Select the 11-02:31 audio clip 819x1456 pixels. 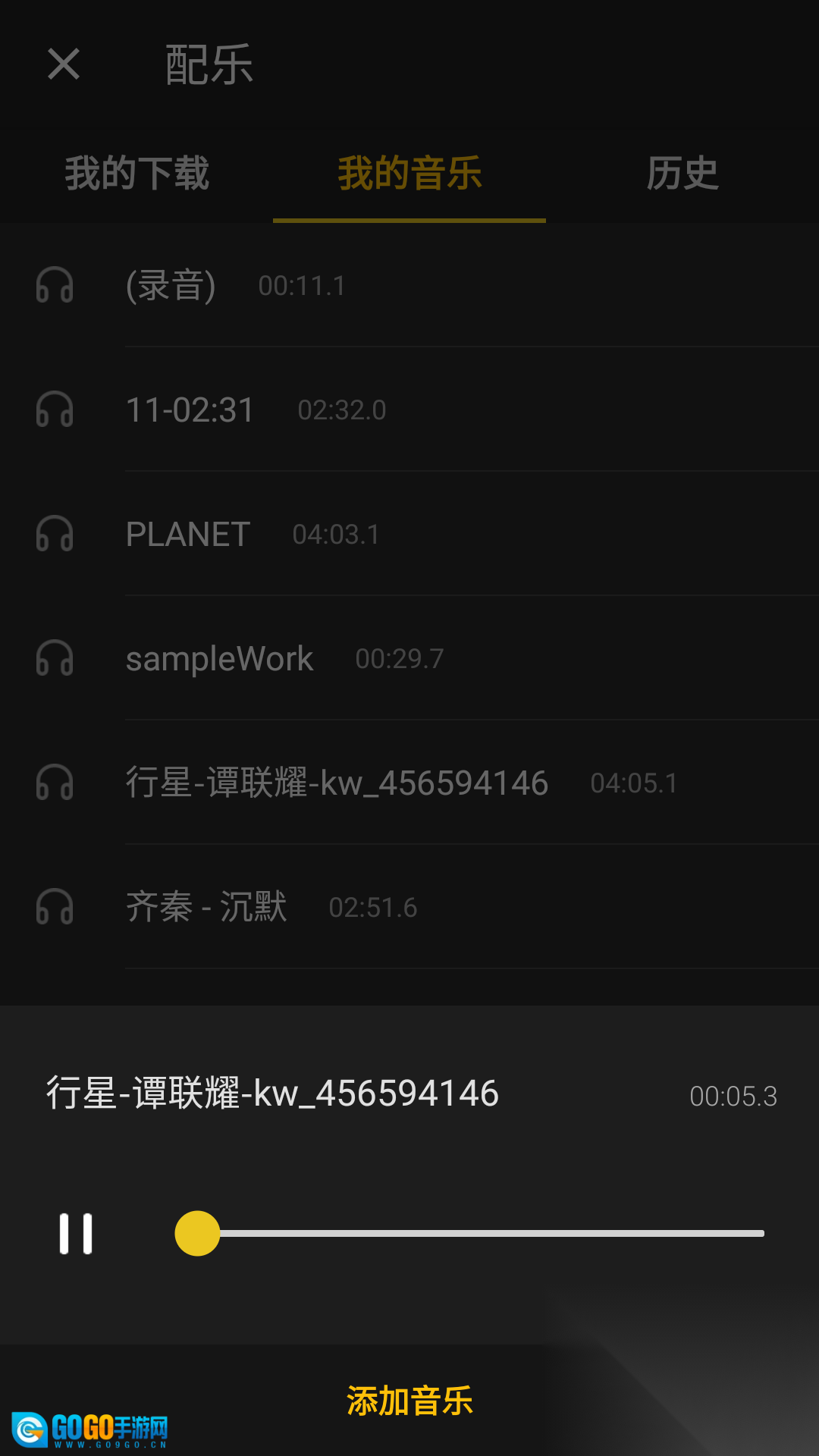point(191,410)
